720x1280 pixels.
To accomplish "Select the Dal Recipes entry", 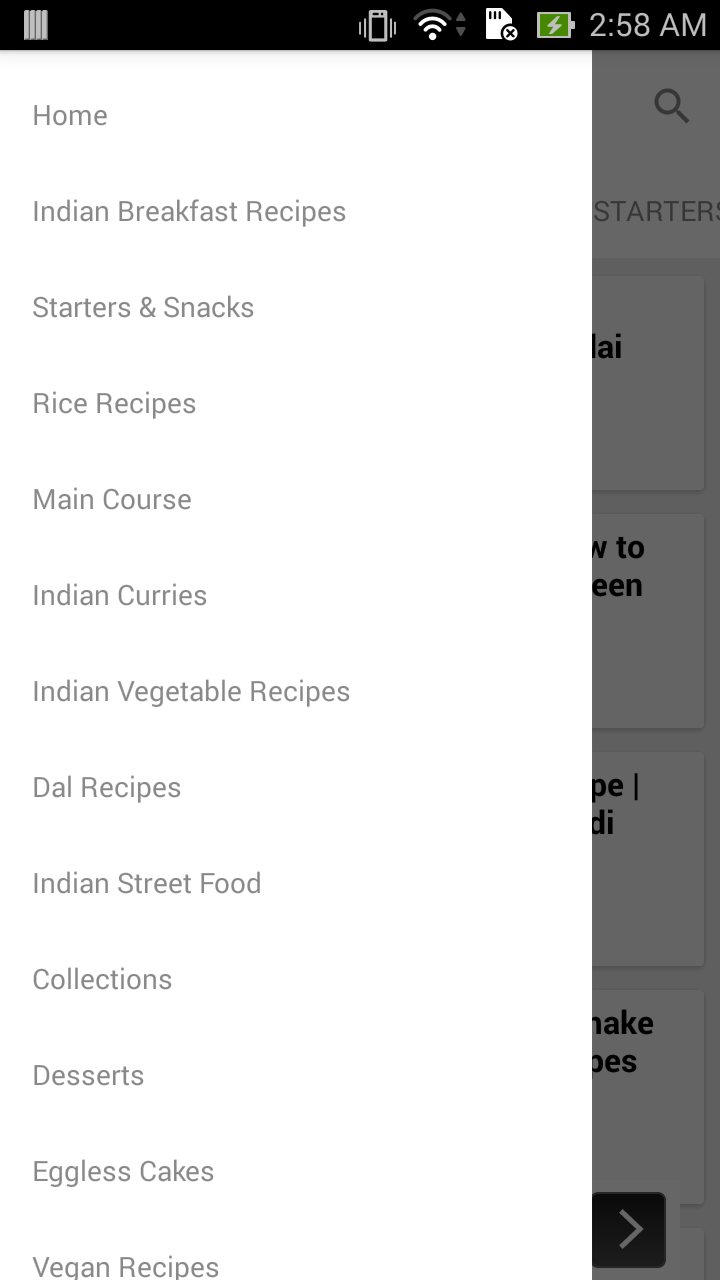I will 106,787.
